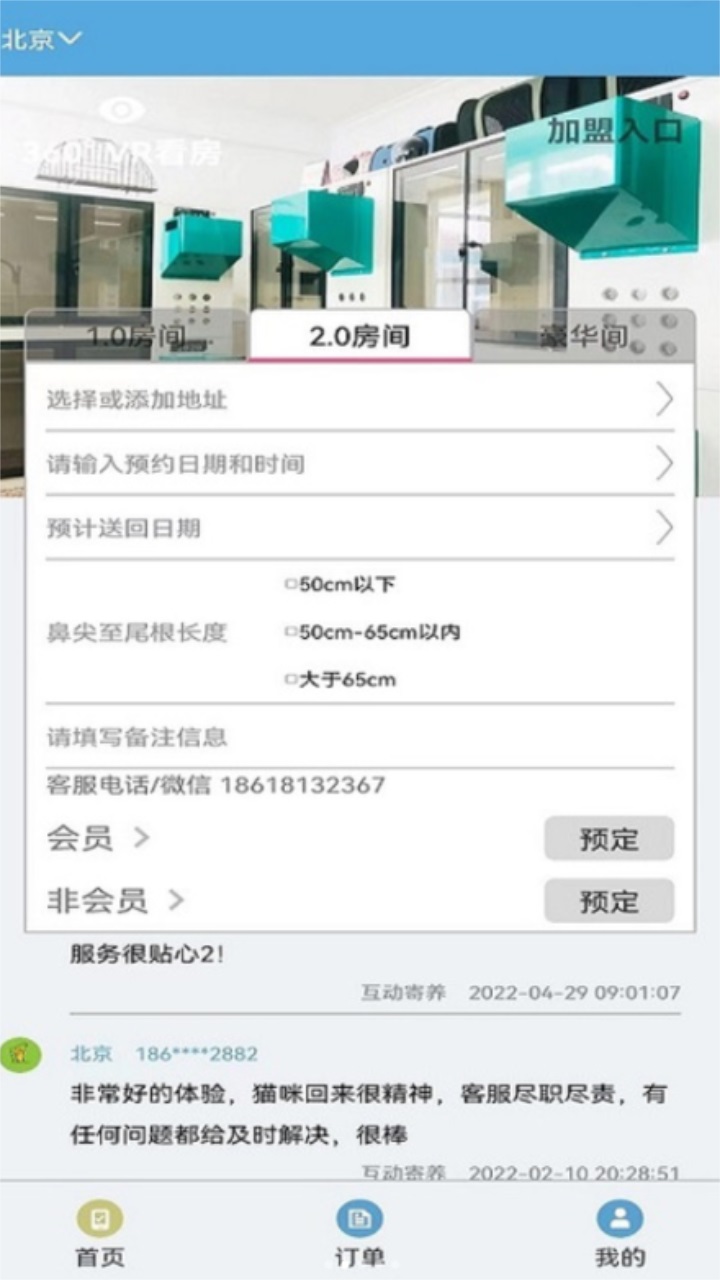Open the 加盟入口 link
This screenshot has height=1280, width=720.
pyautogui.click(x=614, y=131)
